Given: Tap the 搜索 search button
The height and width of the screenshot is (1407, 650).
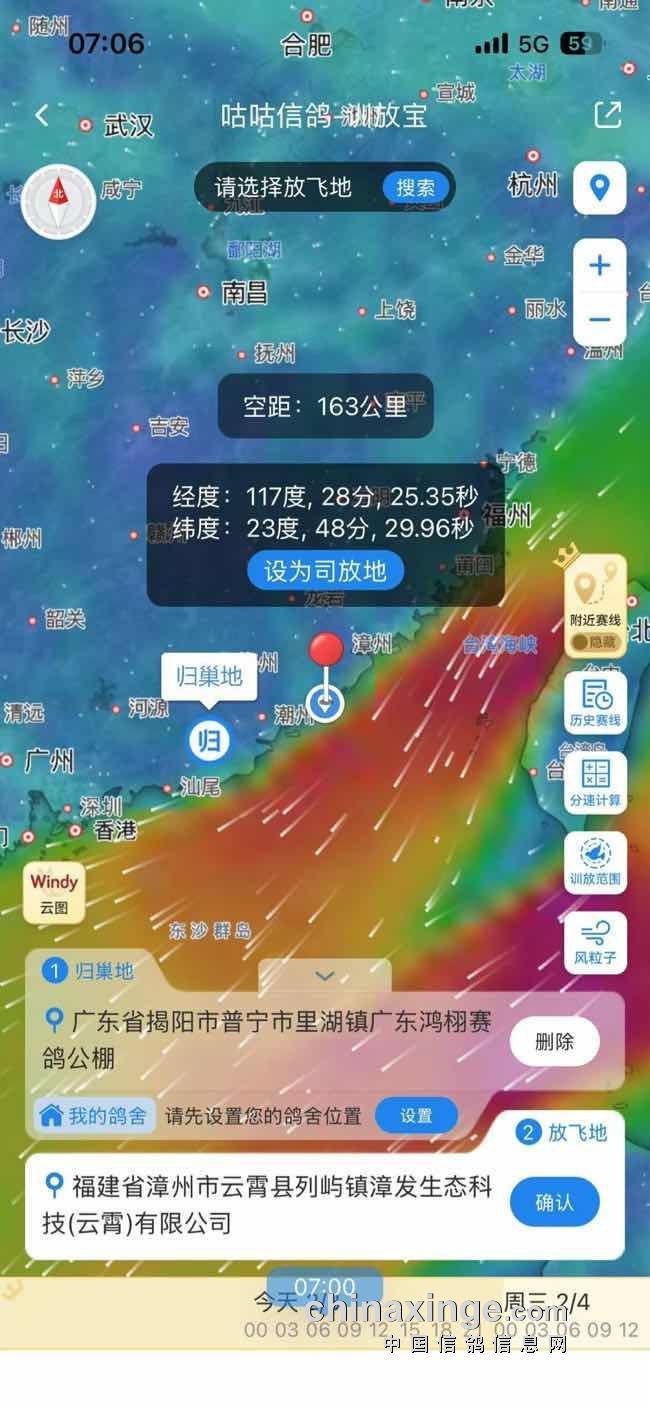Looking at the screenshot, I should pos(416,187).
